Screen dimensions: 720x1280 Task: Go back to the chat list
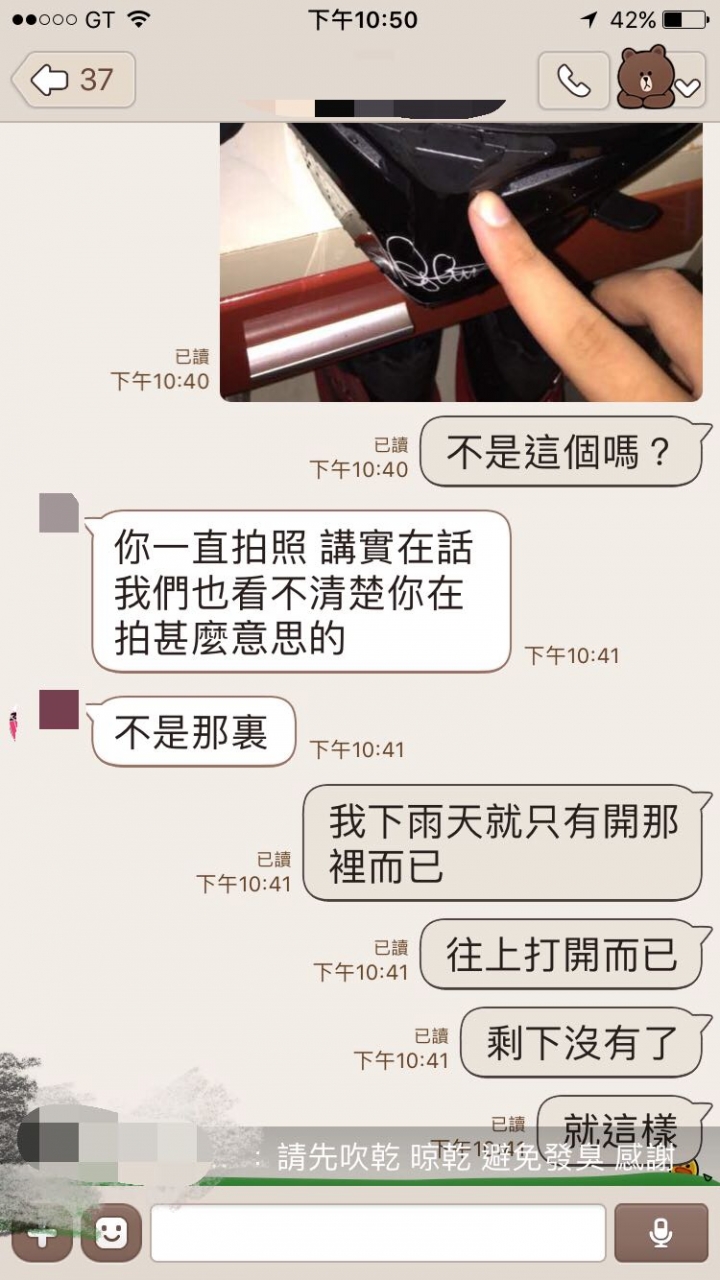pos(73,80)
